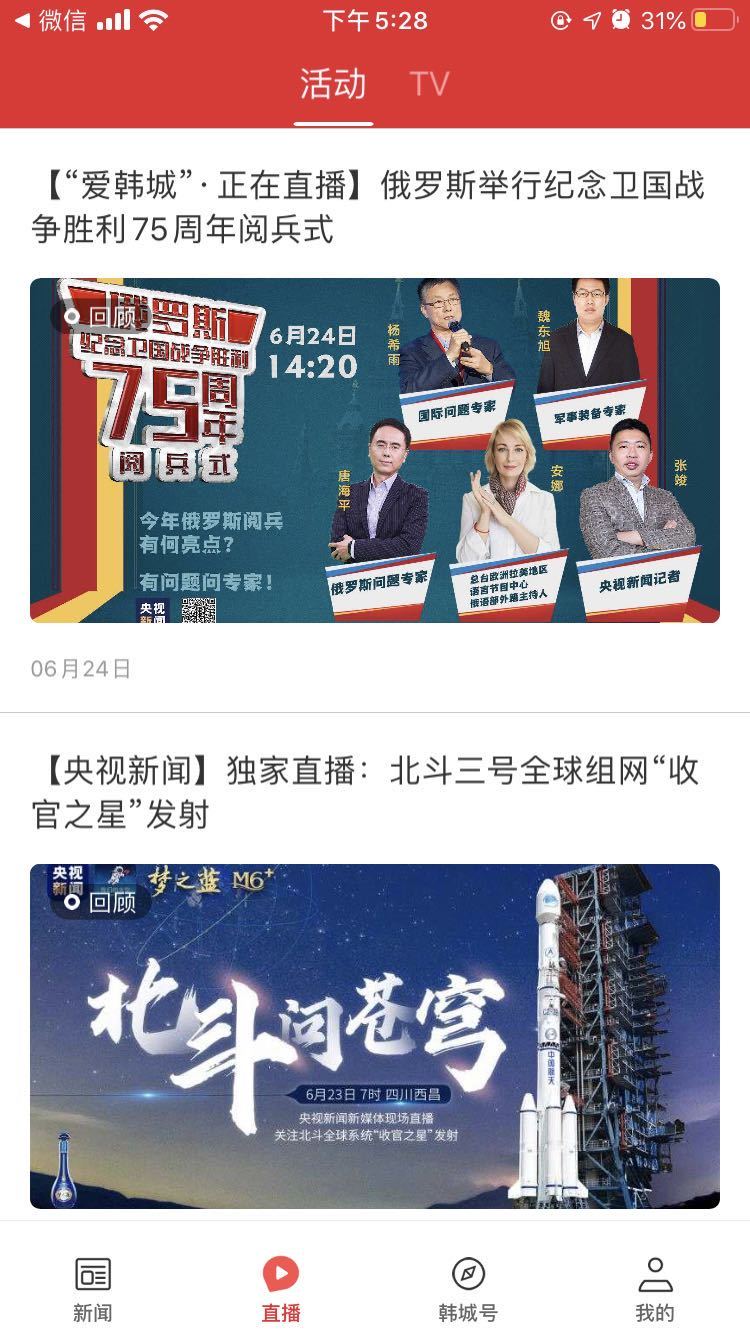Screen dimensions: 750x1334
Task: Switch to the TV tab
Action: click(x=429, y=84)
